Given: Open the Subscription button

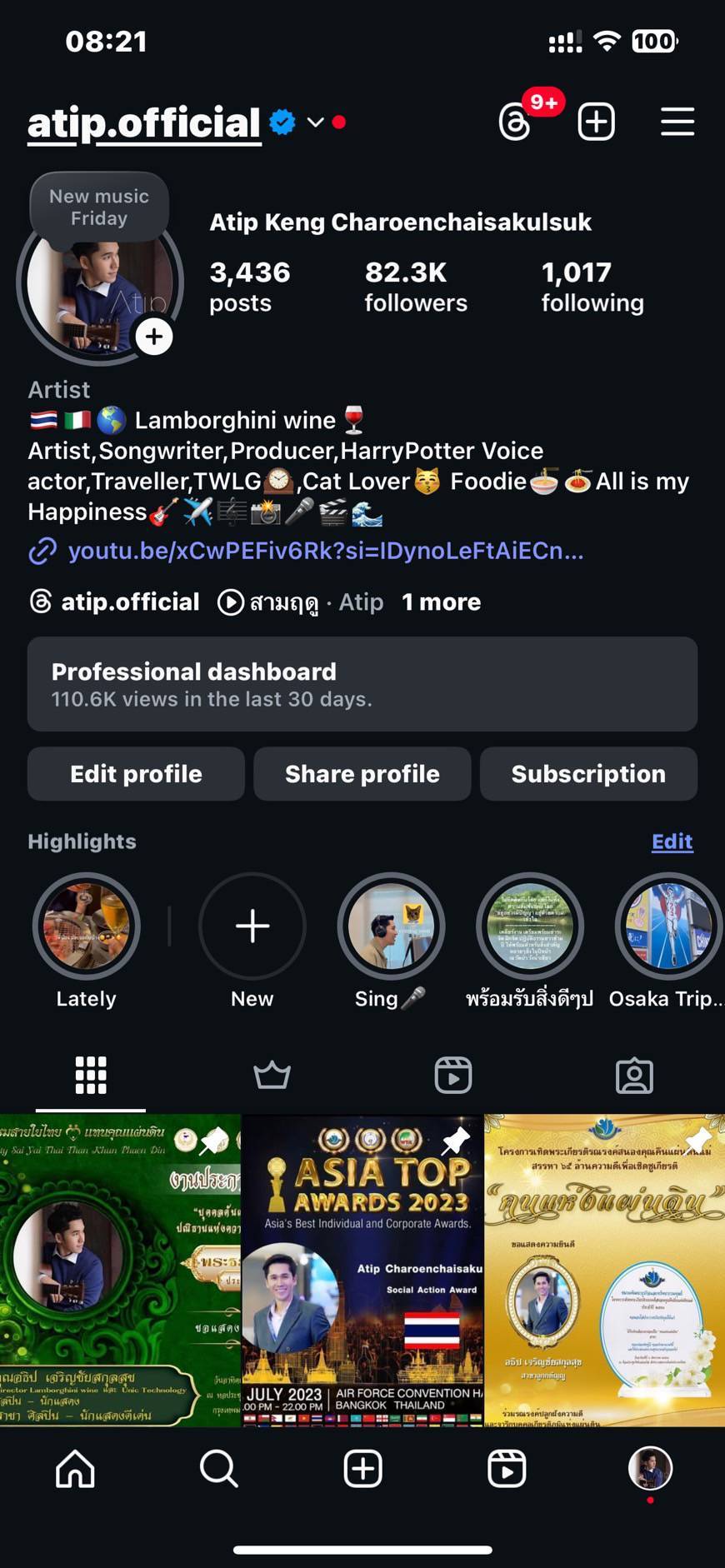Looking at the screenshot, I should tap(588, 774).
